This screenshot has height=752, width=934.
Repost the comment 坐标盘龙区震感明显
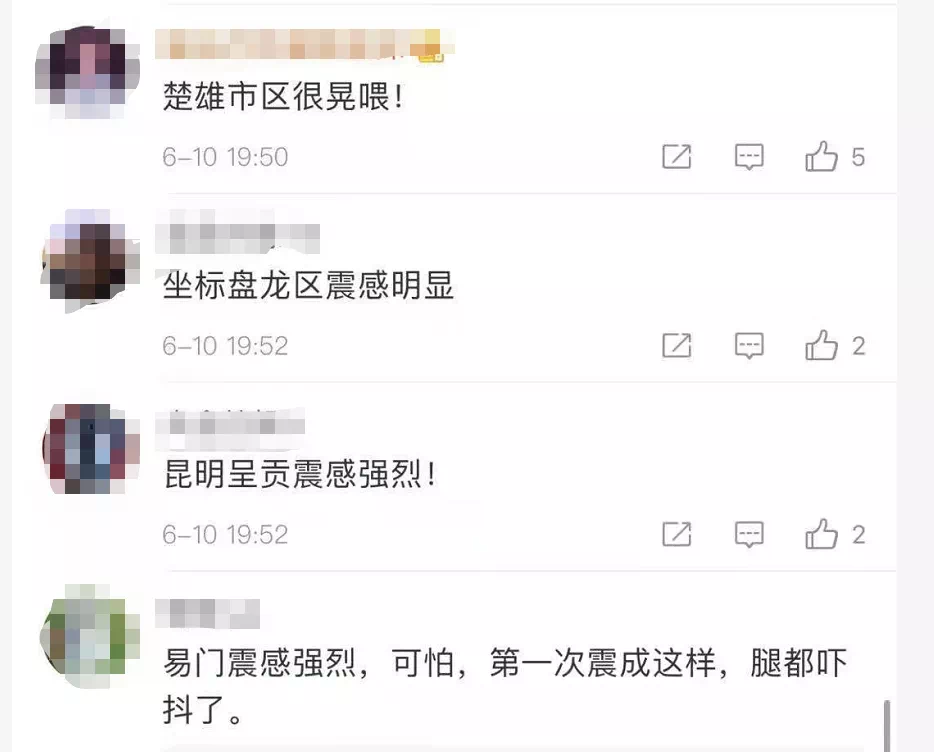pos(677,346)
